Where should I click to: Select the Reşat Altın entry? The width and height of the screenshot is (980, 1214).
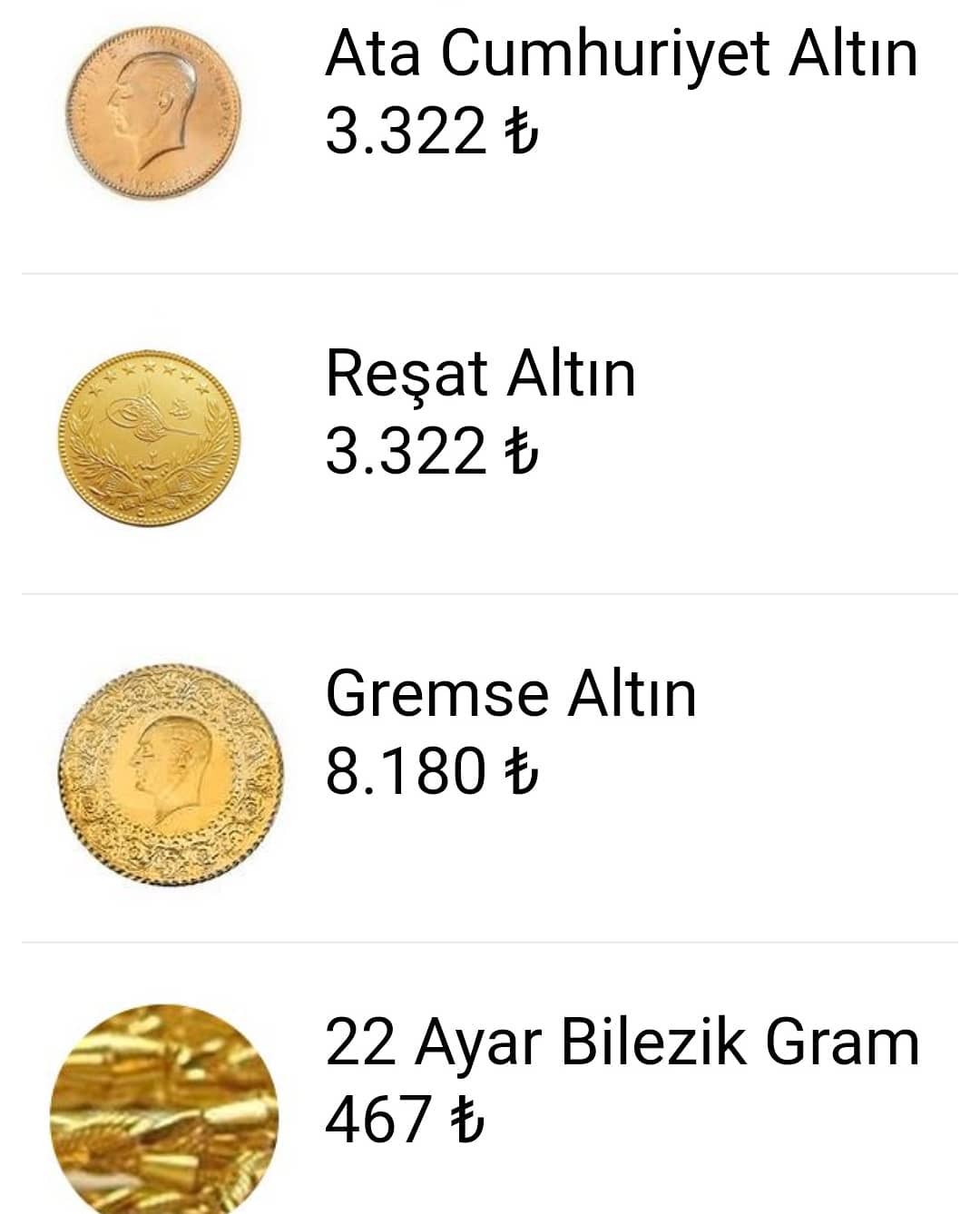pyautogui.click(x=490, y=434)
